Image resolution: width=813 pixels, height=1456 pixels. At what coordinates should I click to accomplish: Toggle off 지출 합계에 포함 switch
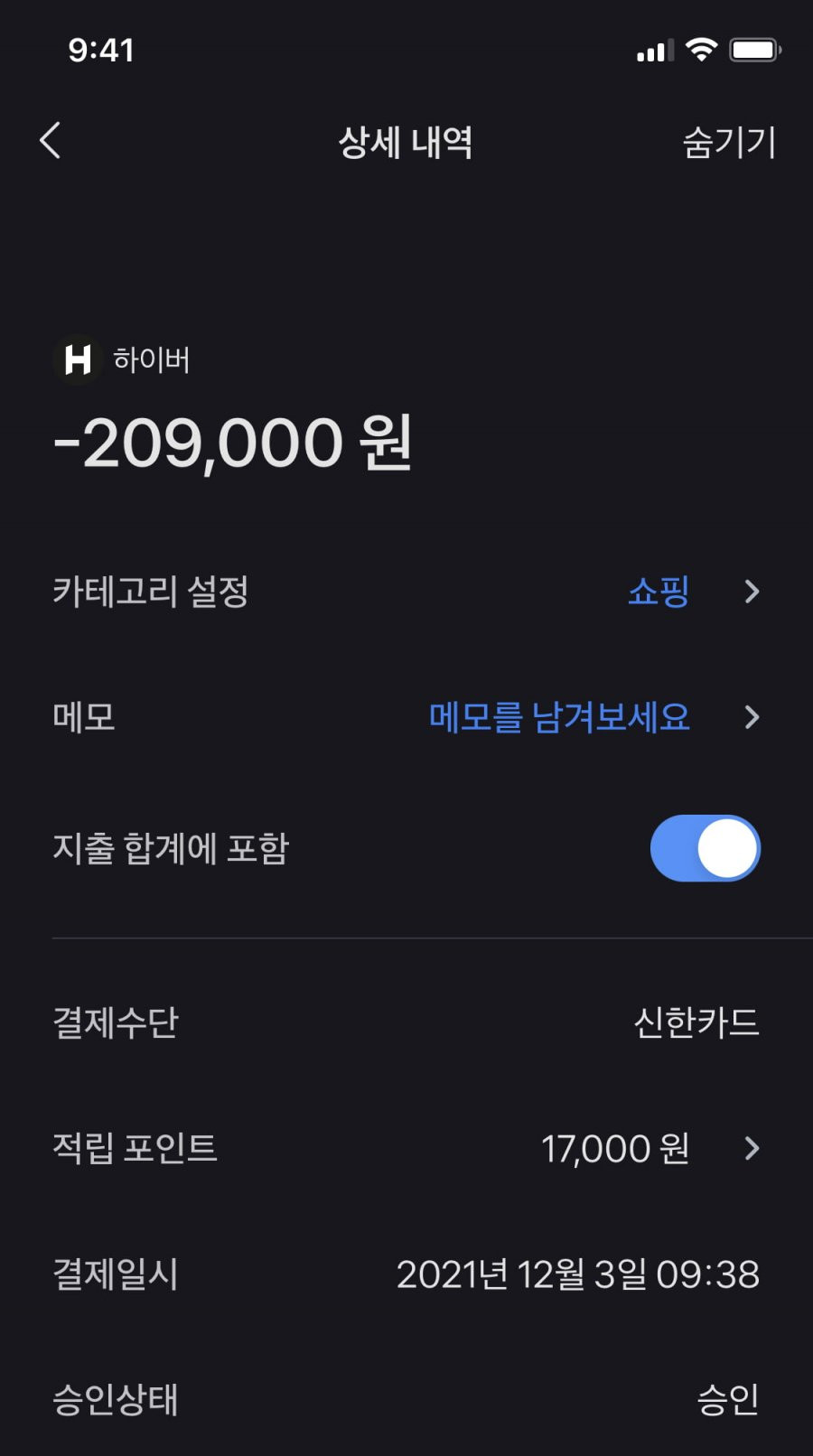point(706,848)
